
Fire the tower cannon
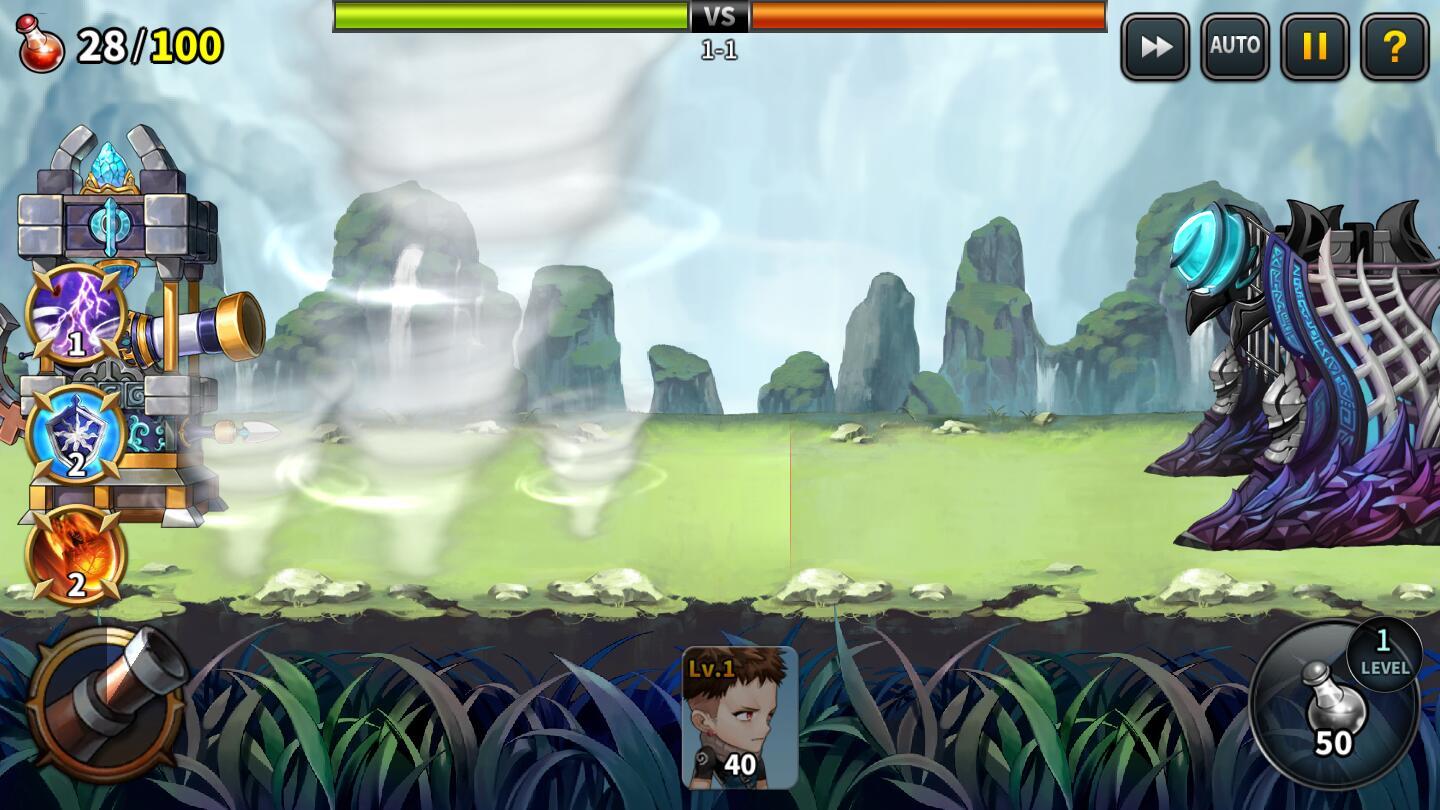point(106,702)
